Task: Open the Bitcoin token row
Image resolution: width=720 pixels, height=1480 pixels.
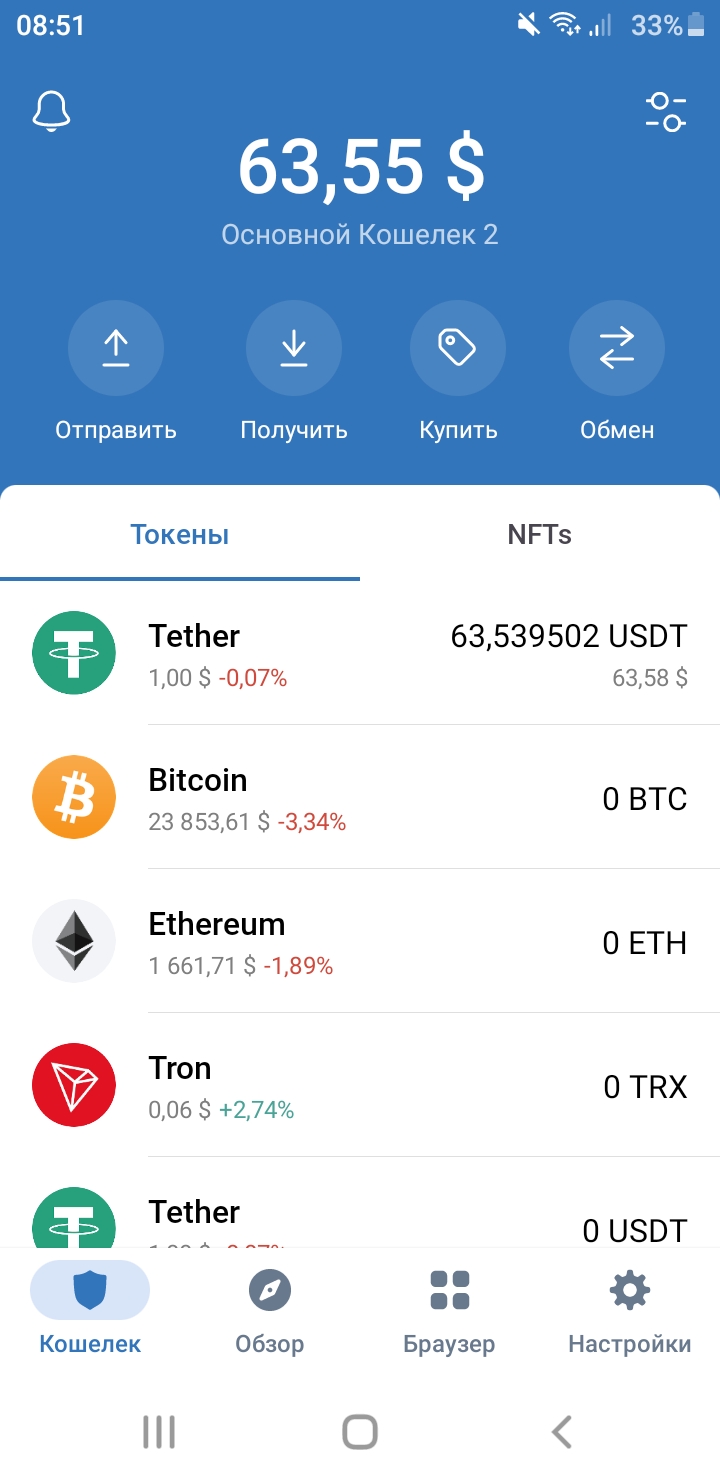Action: point(360,798)
